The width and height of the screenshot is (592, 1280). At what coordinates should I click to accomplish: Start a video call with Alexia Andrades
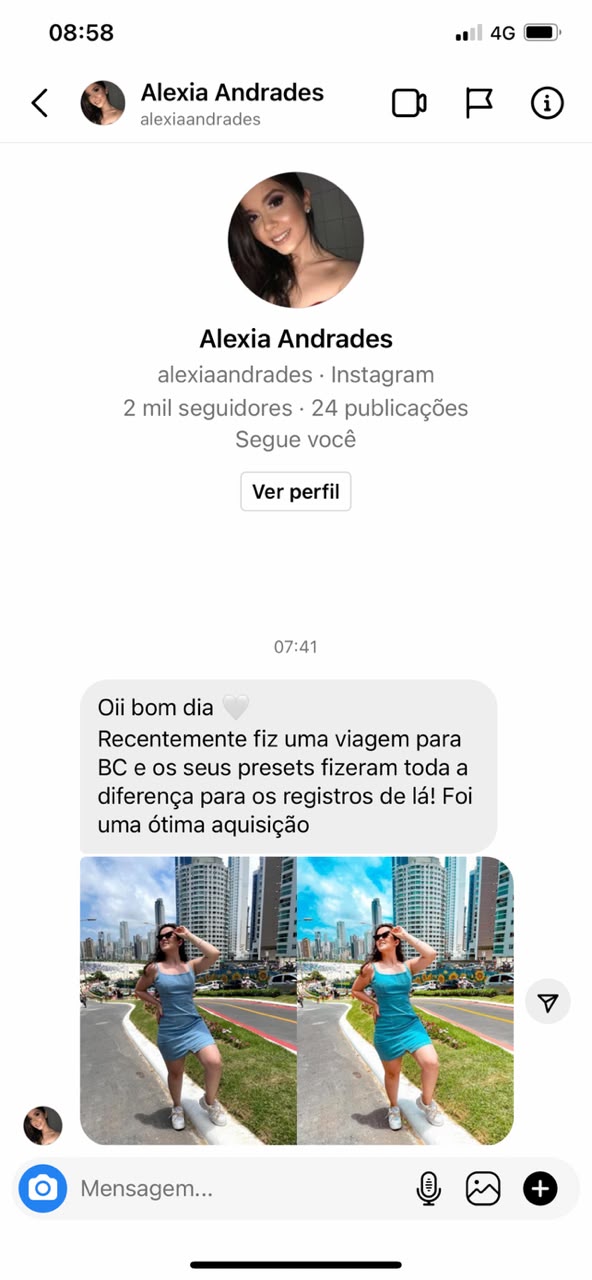click(x=409, y=103)
